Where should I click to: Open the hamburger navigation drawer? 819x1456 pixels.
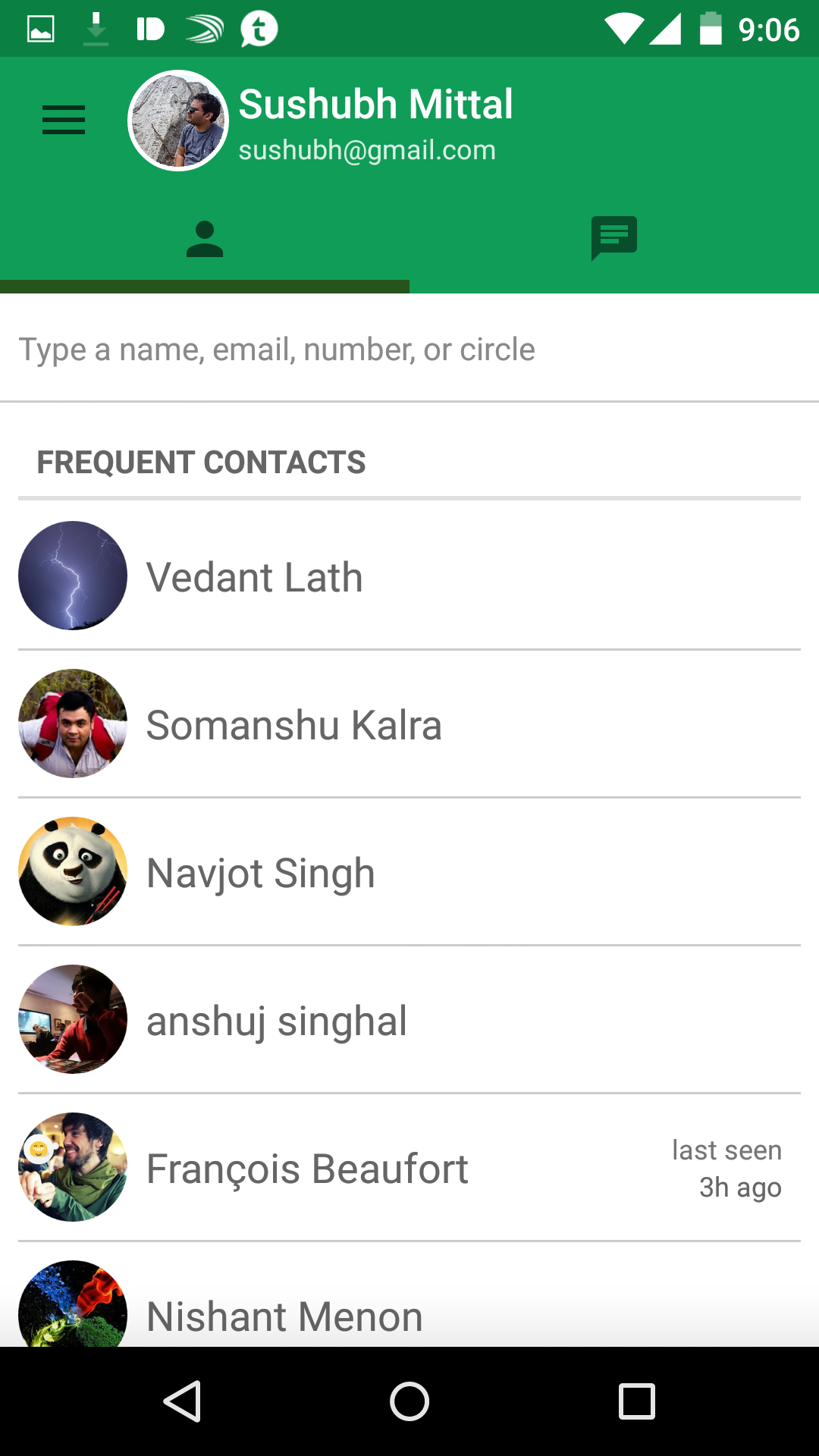pyautogui.click(x=64, y=120)
